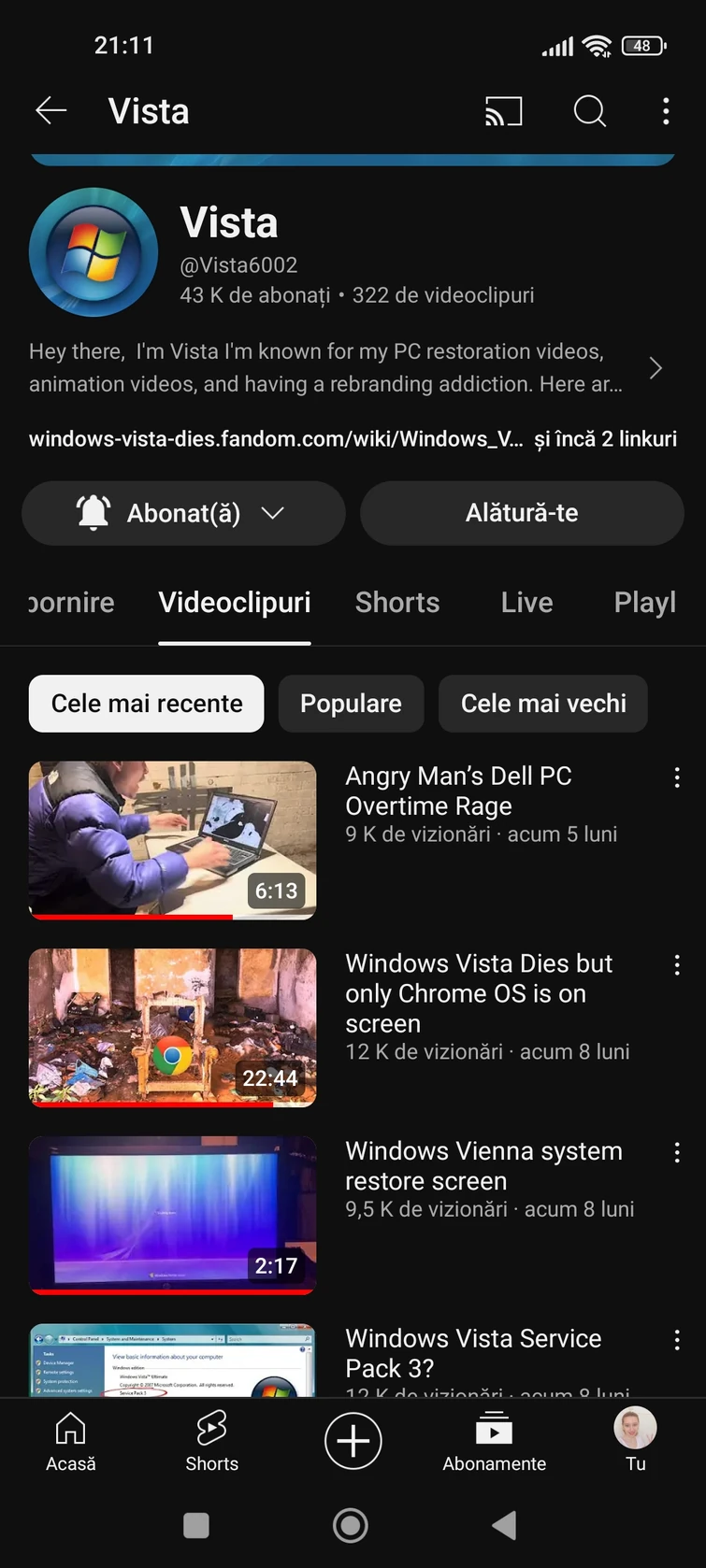The image size is (706, 1568).
Task: Open the Abonamente subscriptions tab
Action: [494, 1441]
